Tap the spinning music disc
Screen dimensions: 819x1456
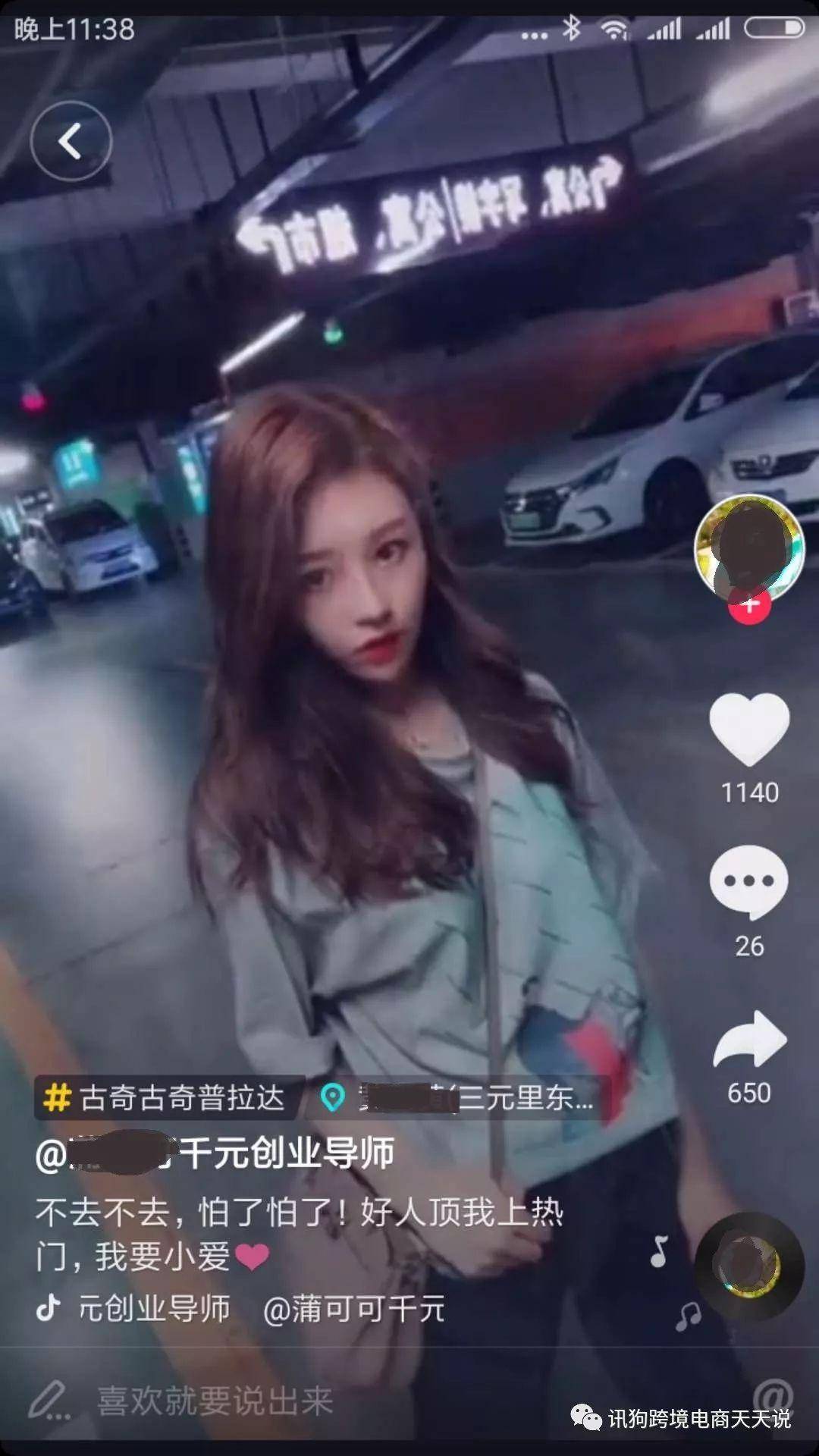pyautogui.click(x=749, y=1264)
